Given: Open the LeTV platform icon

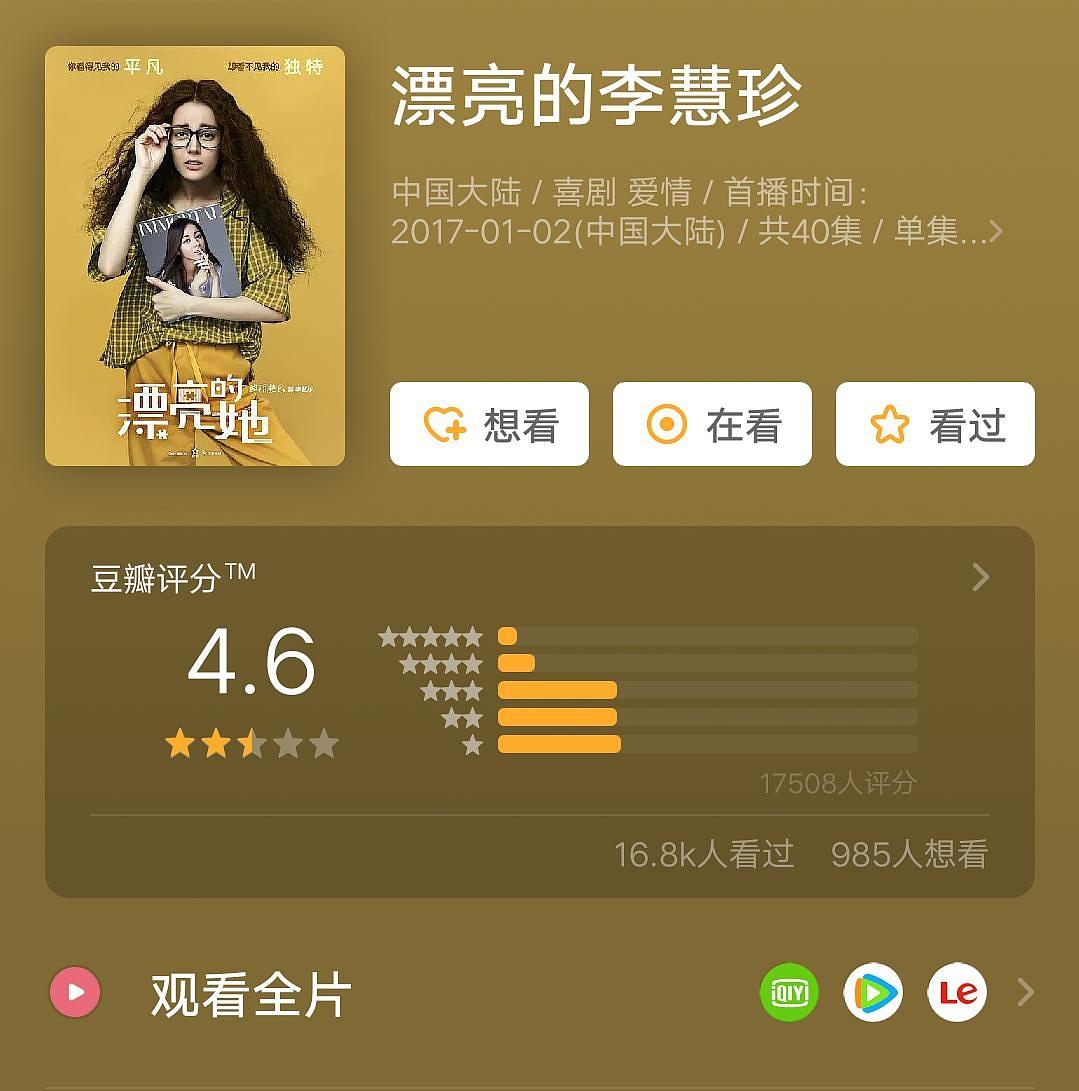Looking at the screenshot, I should 956,991.
